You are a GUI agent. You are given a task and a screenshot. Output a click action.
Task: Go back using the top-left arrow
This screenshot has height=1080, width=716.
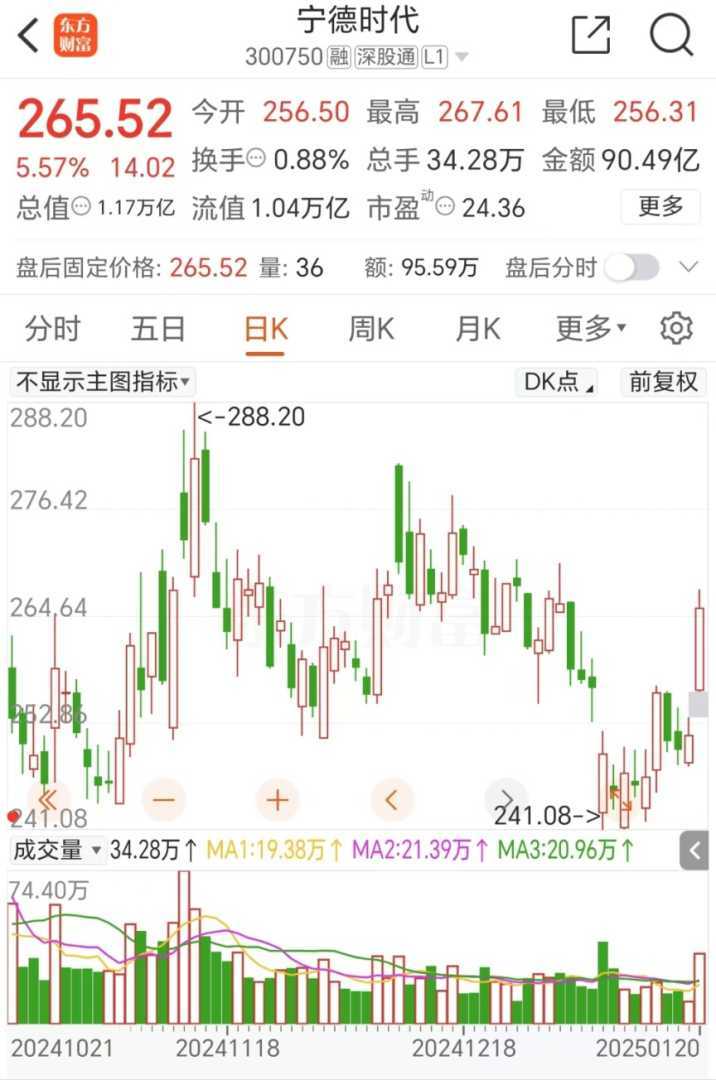click(28, 36)
